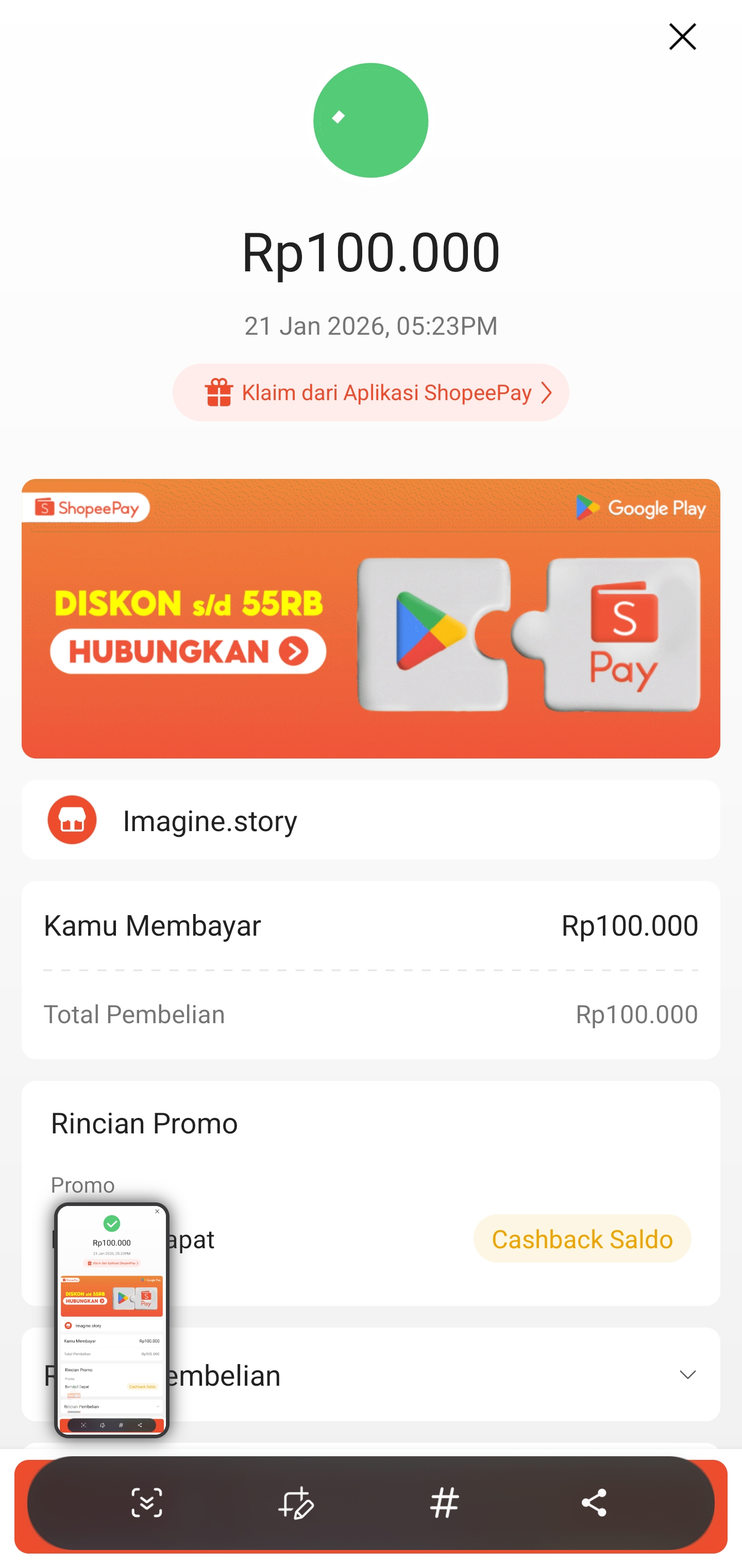Share the captured screenshot

coord(594,1503)
